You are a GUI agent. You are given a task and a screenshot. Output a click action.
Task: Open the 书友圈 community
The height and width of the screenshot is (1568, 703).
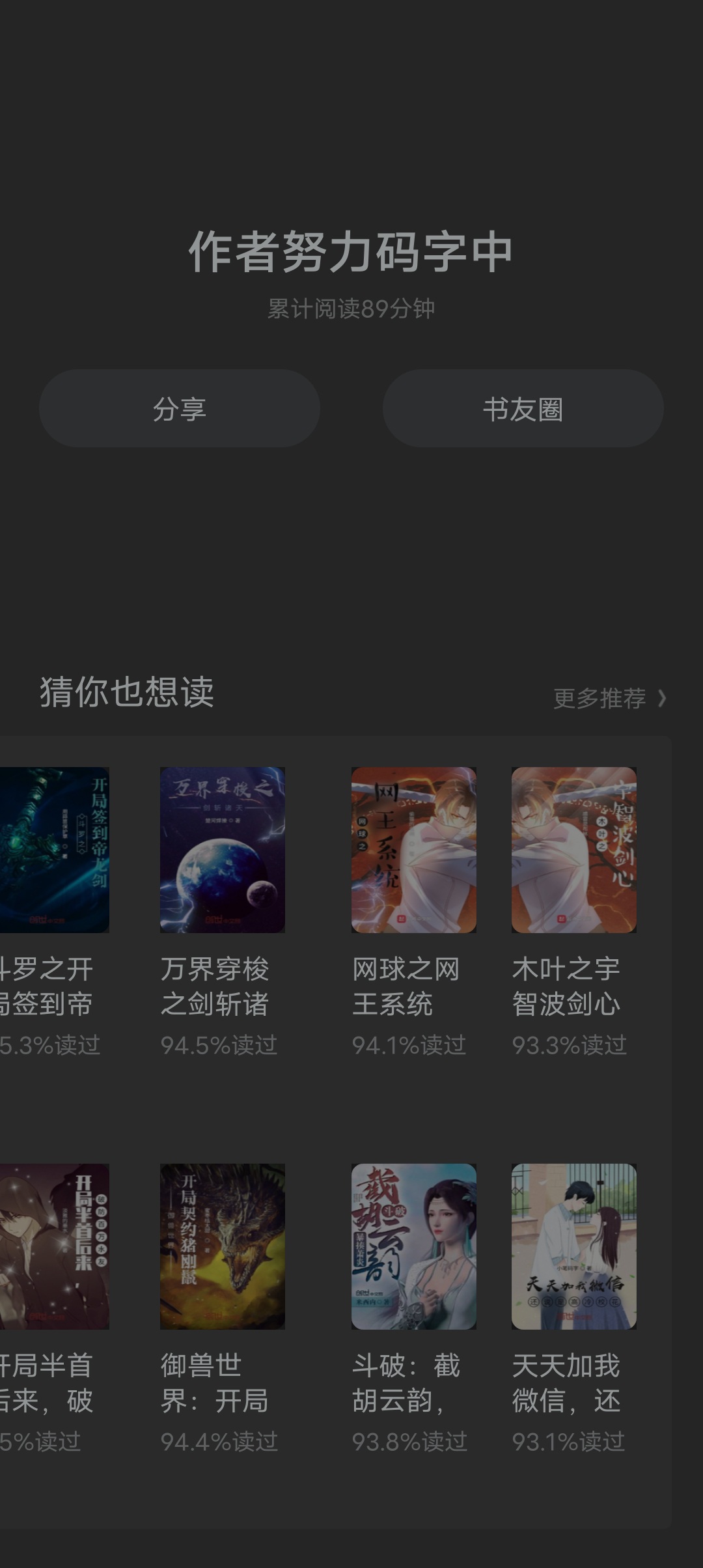523,408
